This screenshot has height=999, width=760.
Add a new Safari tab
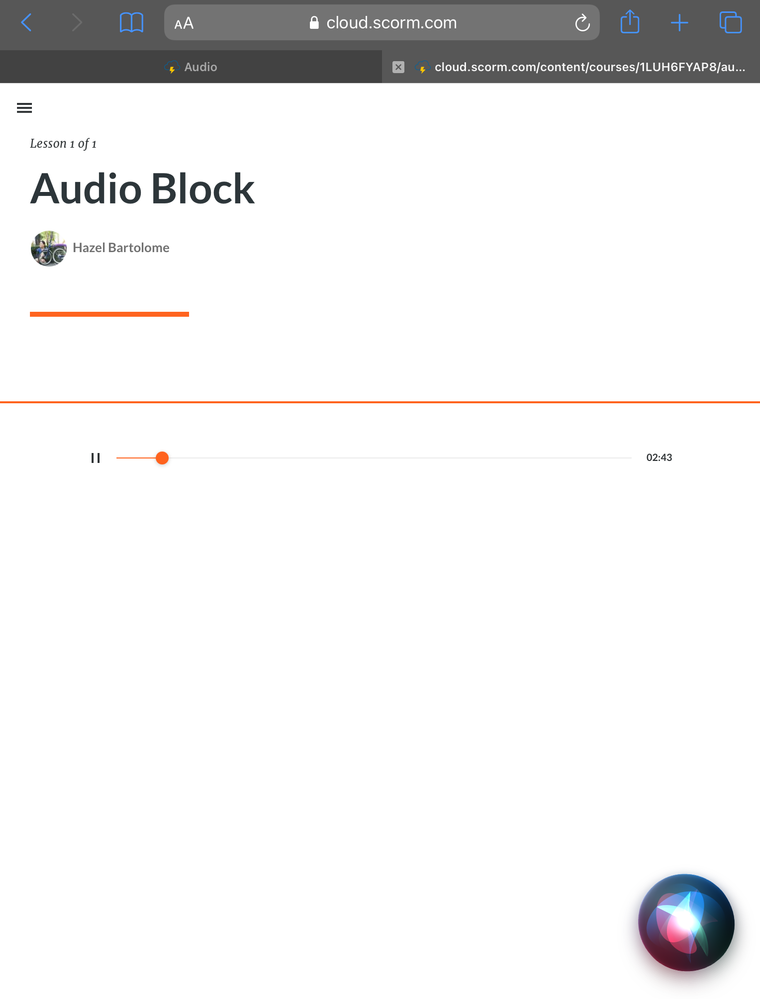(x=679, y=23)
